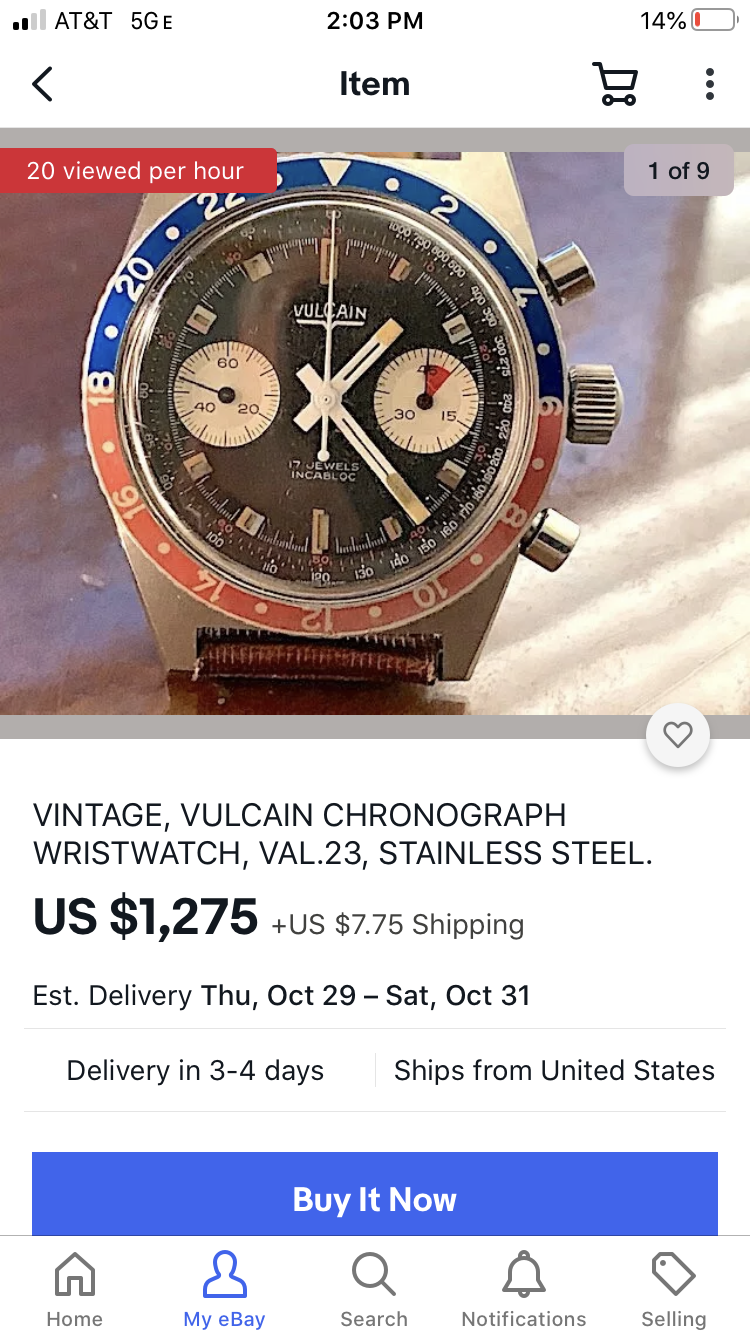
Task: Go back from the item page
Action: point(42,84)
